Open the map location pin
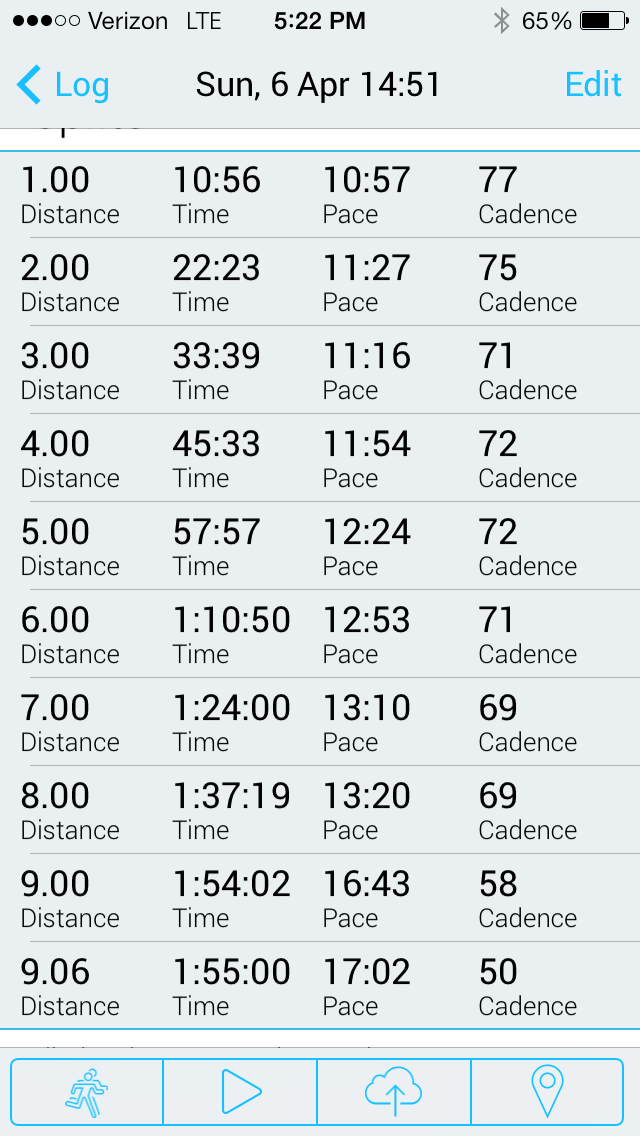Image resolution: width=640 pixels, height=1136 pixels. point(547,1092)
